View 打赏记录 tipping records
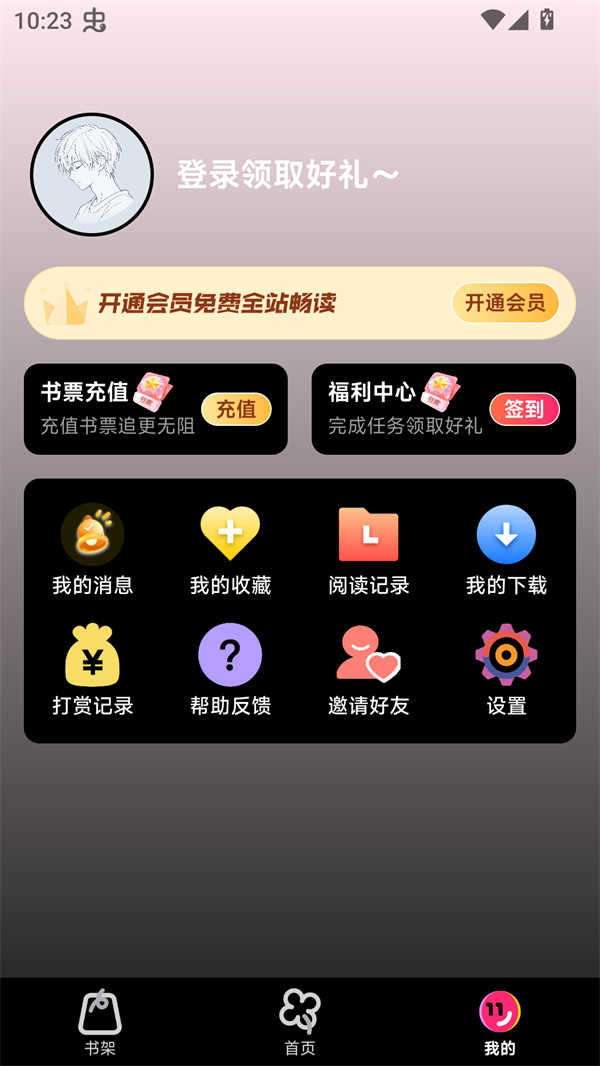Screen dimensions: 600x1066 tap(92, 670)
